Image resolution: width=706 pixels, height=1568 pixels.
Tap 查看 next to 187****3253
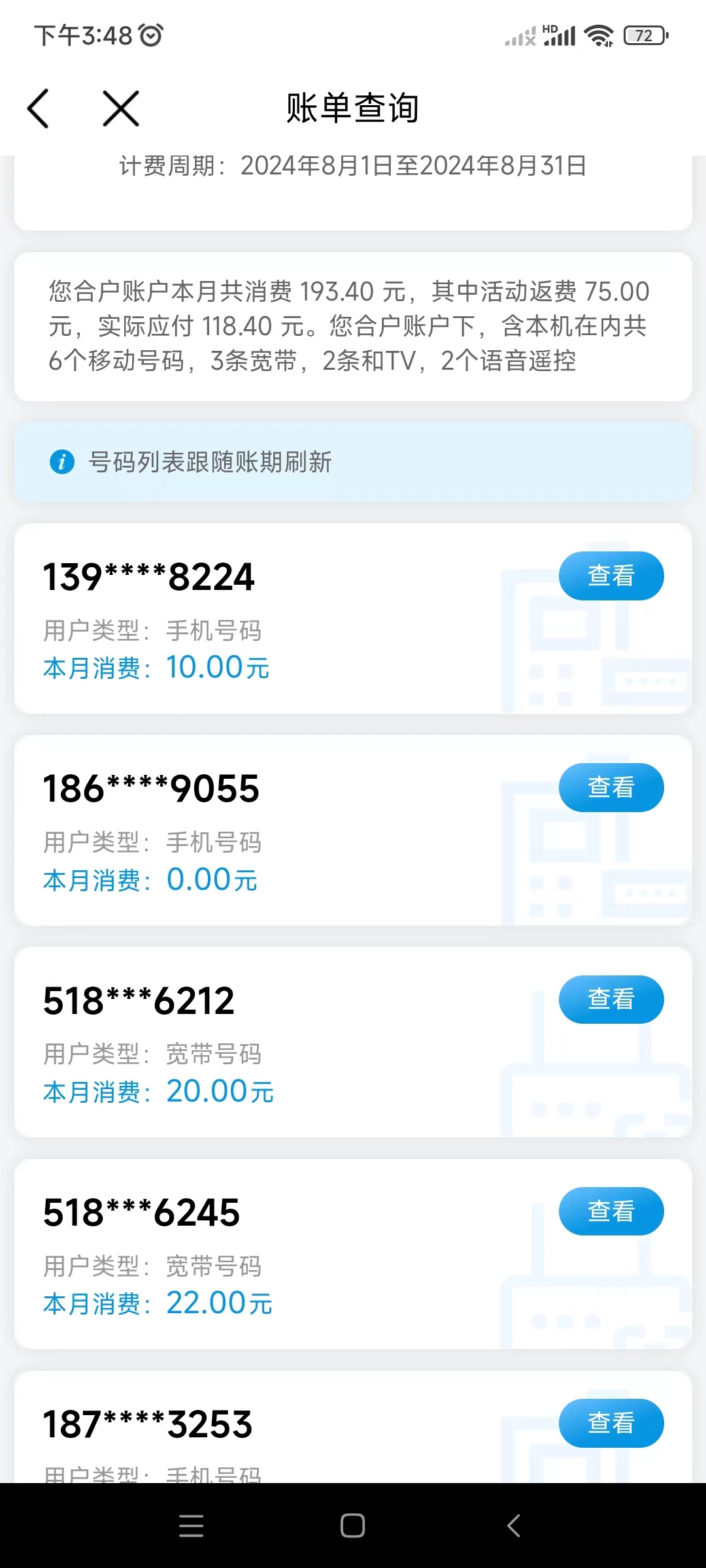(611, 1422)
